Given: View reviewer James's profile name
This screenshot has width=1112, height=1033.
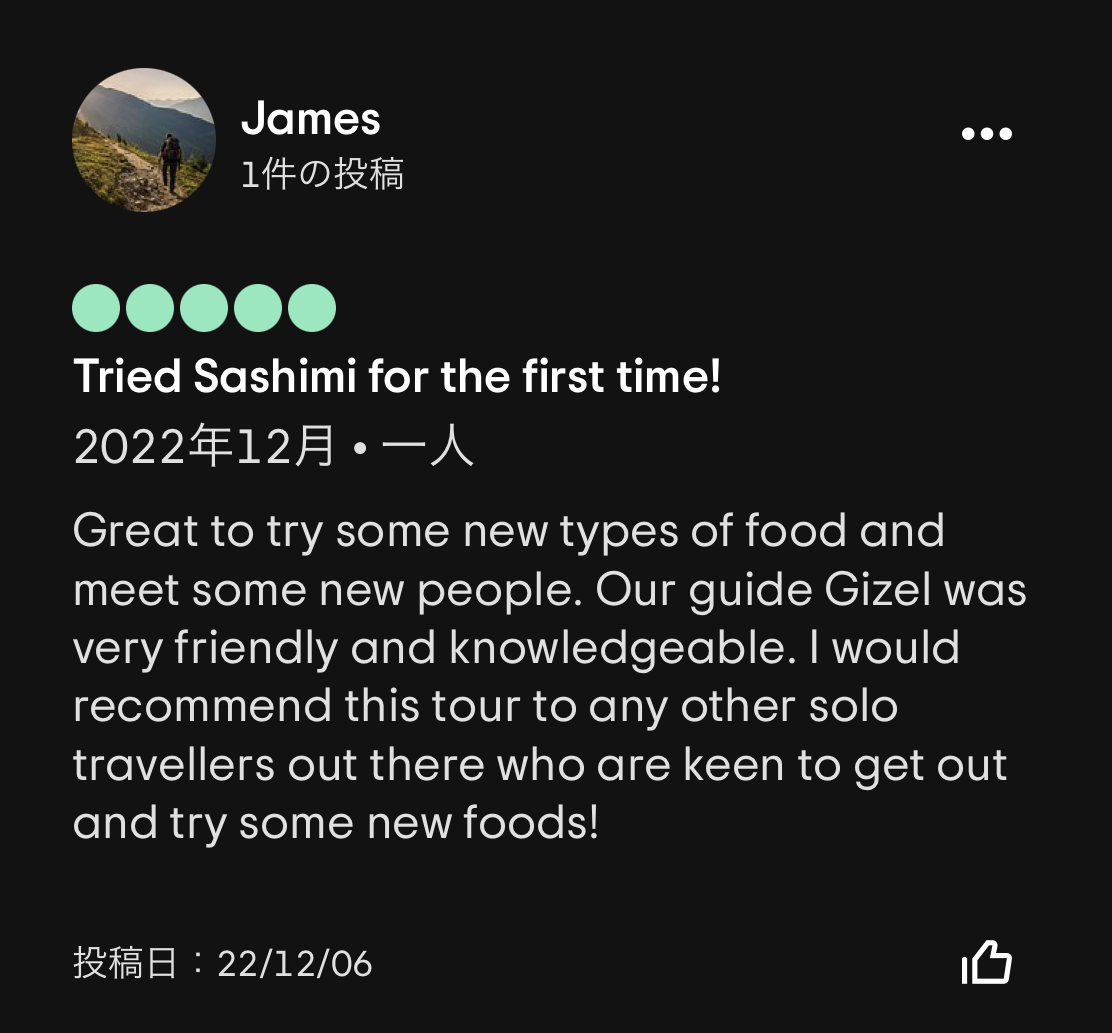Looking at the screenshot, I should click(x=310, y=119).
